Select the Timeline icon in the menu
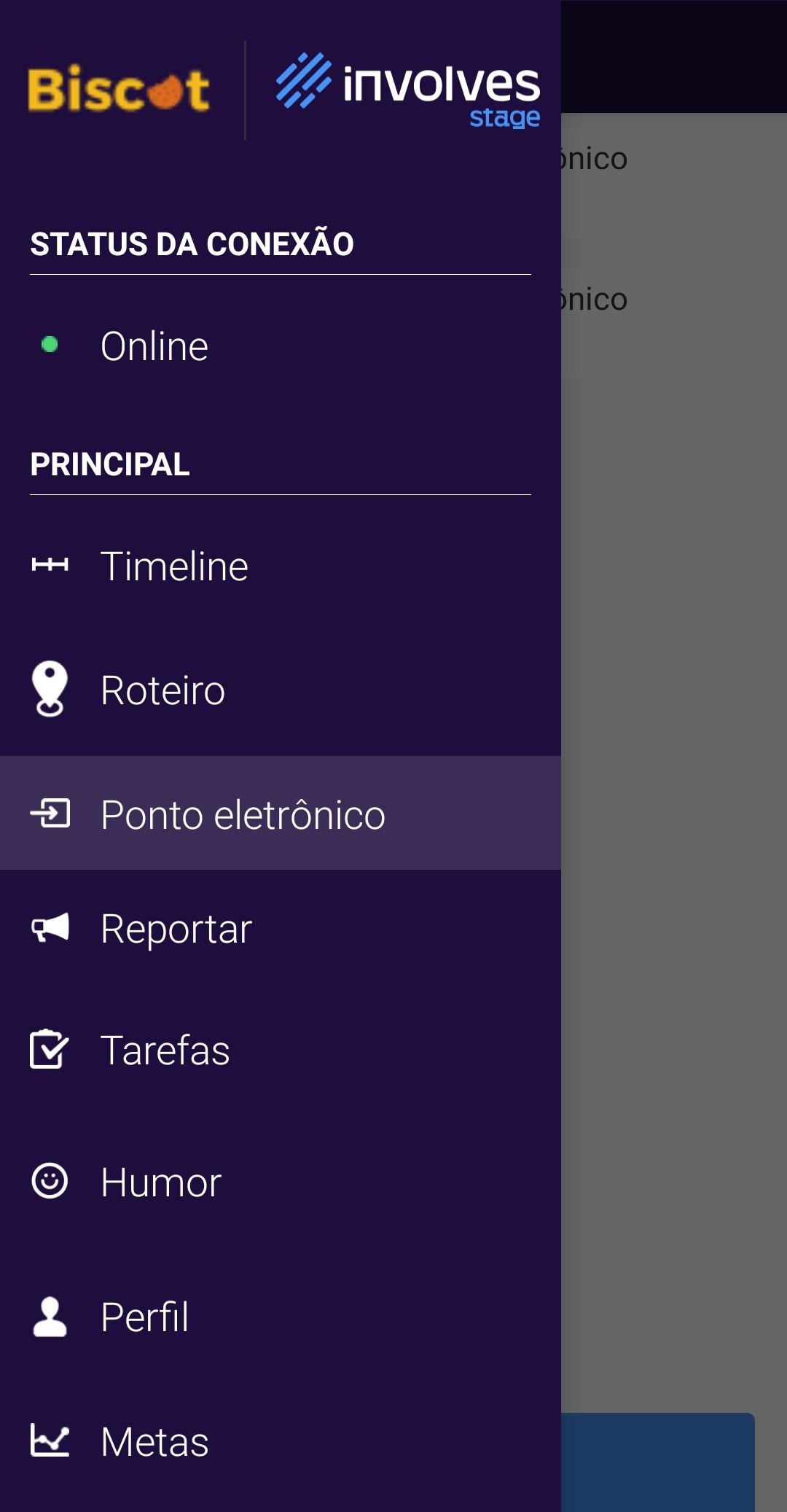 51,565
